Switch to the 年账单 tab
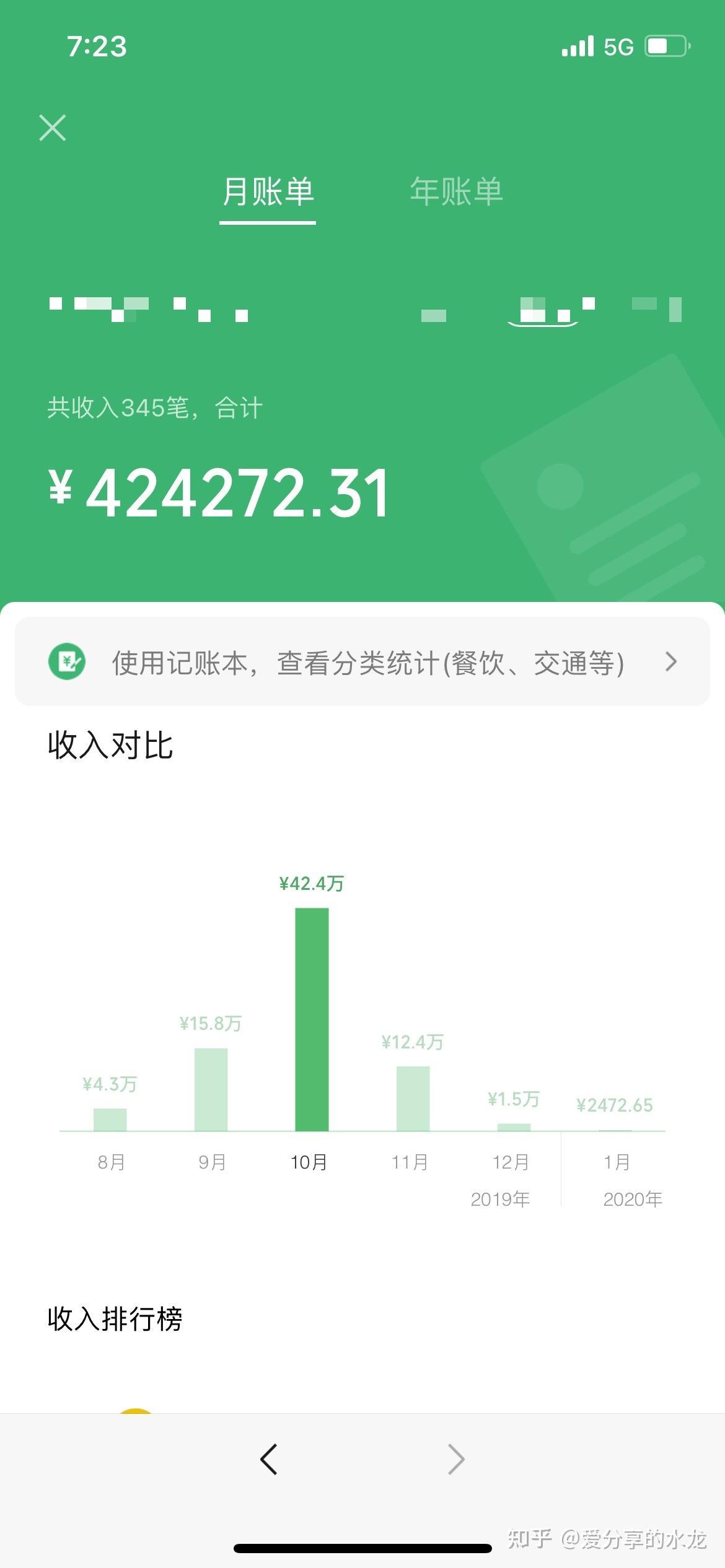Viewport: 725px width, 1568px height. pos(457,192)
